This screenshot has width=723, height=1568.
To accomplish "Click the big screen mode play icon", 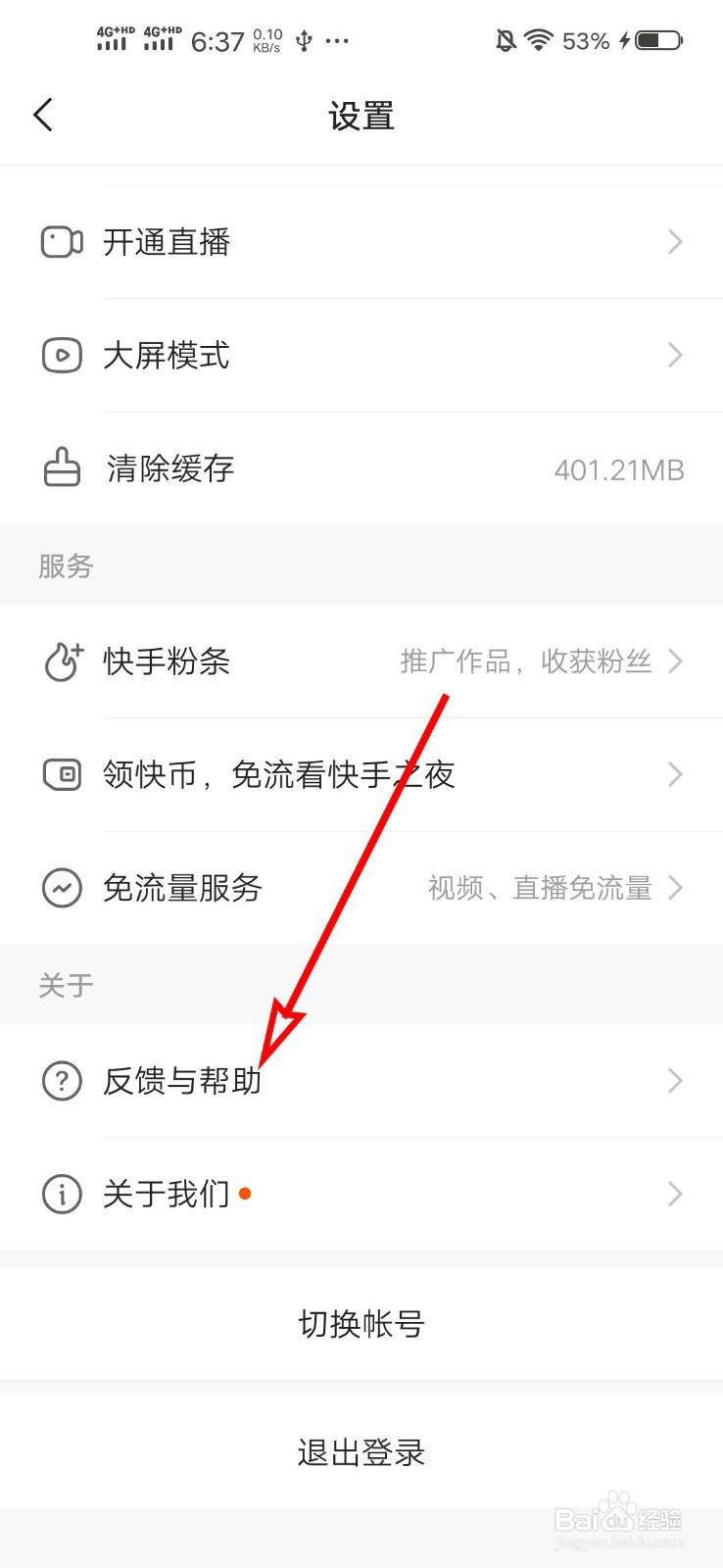I will point(61,355).
